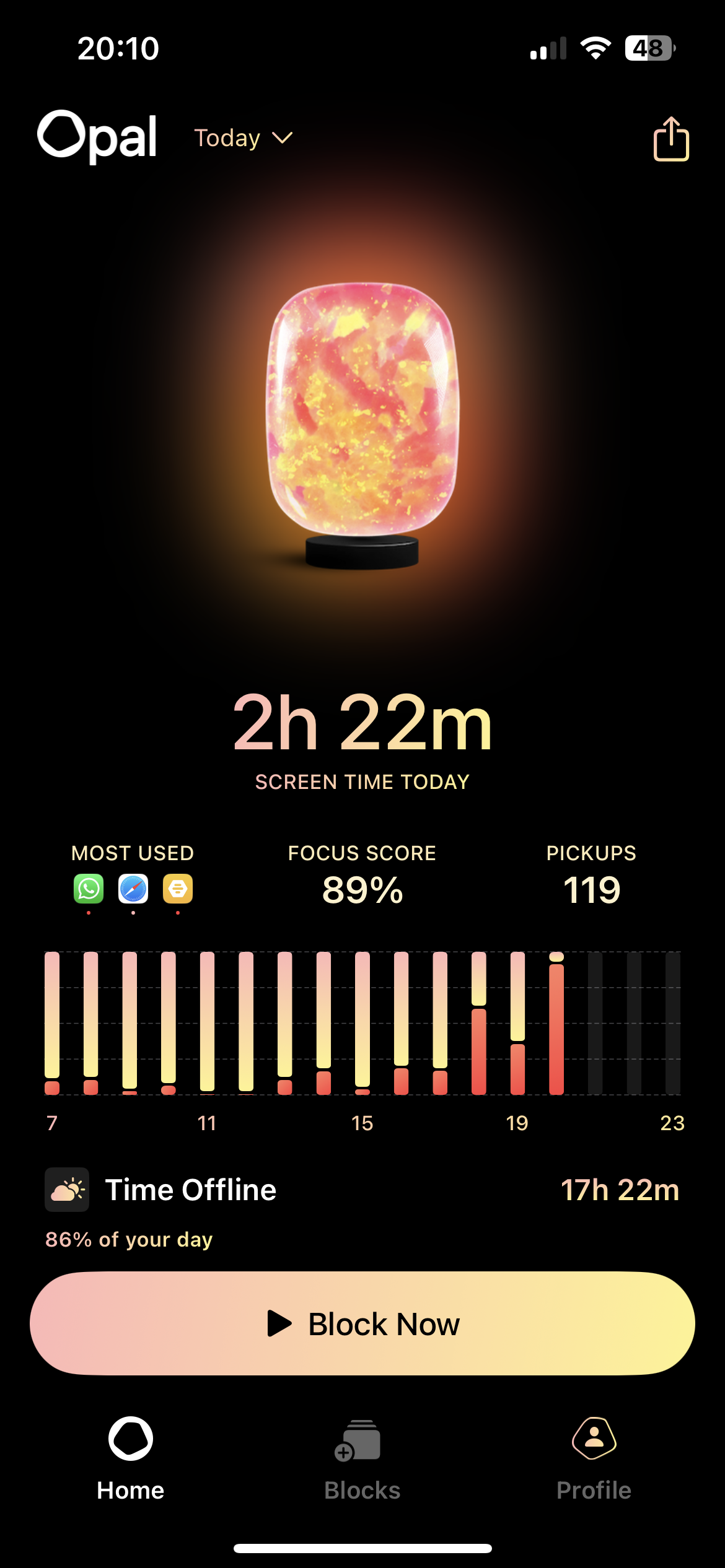725x1568 pixels.
Task: View Safari usage in Most Used
Action: click(133, 889)
